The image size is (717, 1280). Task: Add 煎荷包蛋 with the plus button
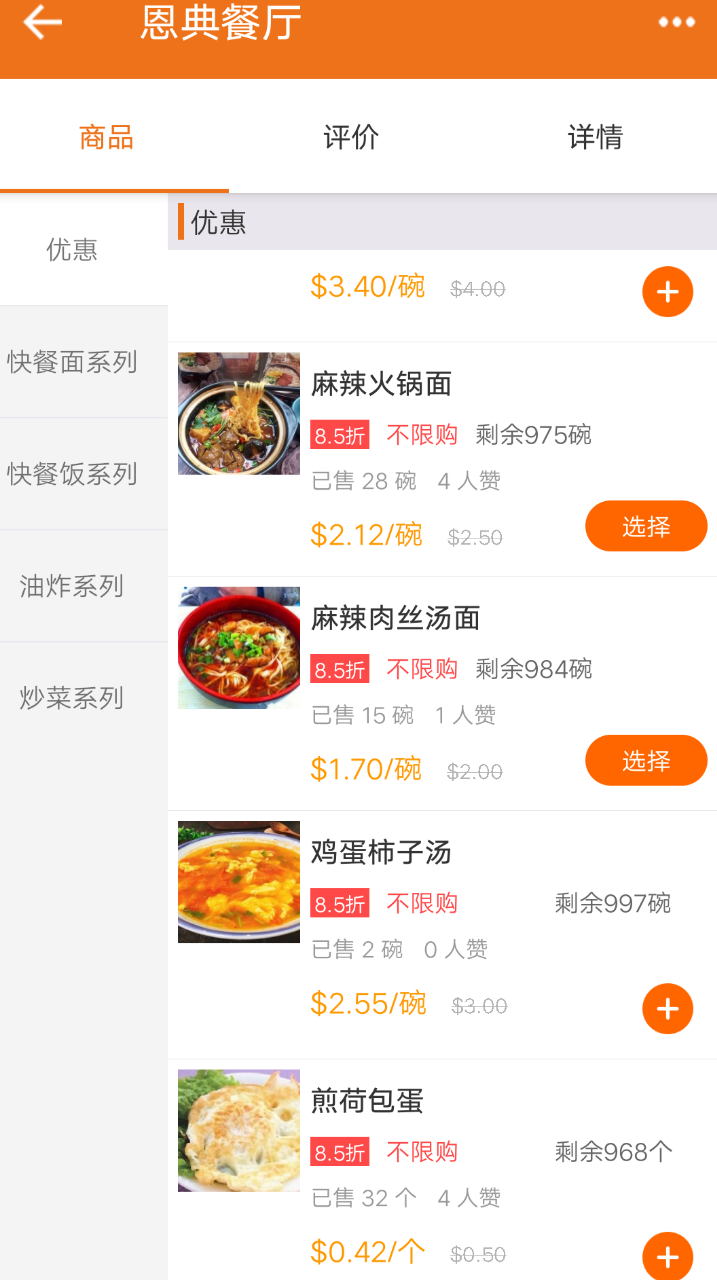(x=667, y=1256)
